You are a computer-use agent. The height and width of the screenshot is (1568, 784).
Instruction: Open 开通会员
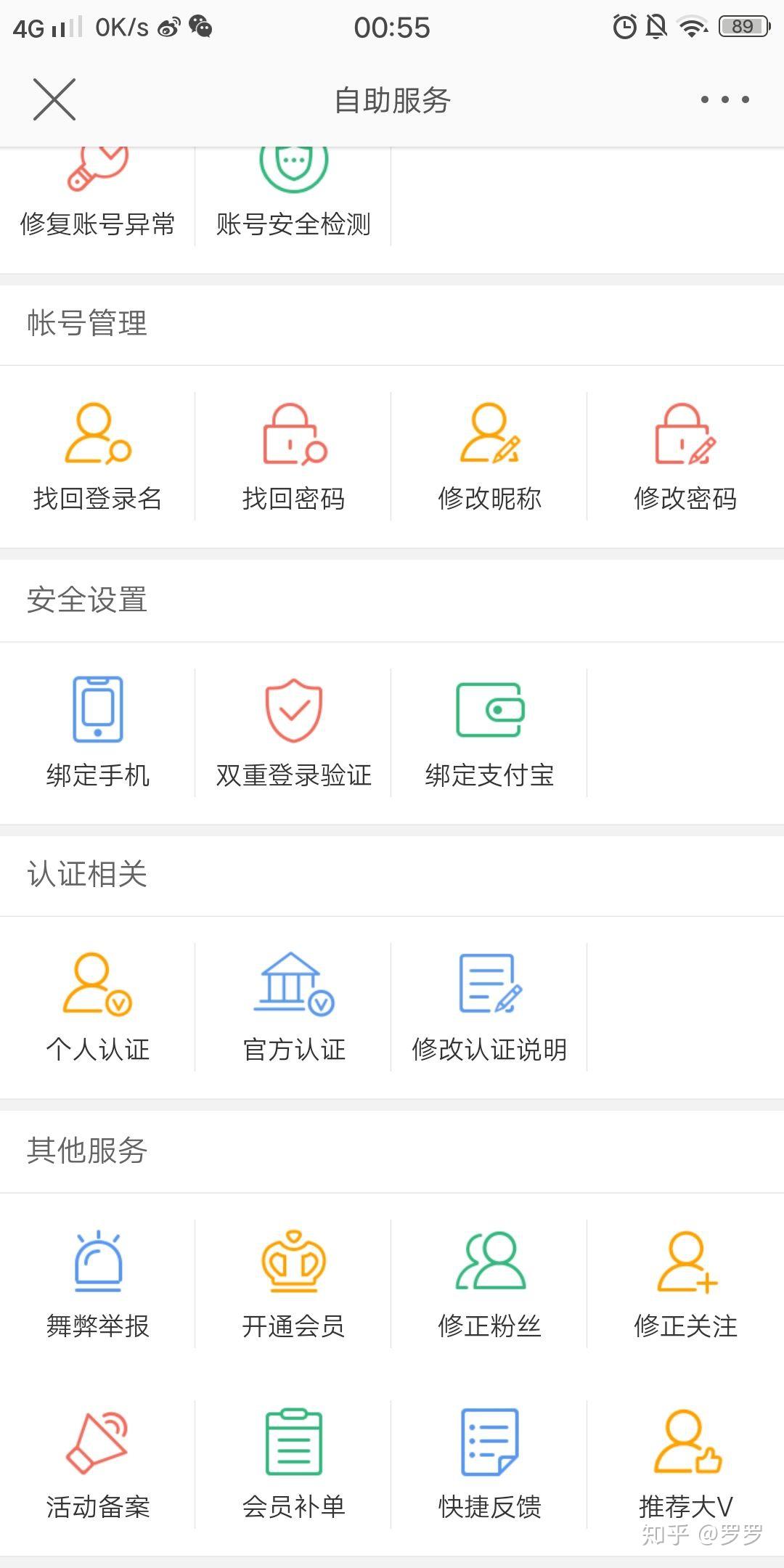[x=293, y=1284]
